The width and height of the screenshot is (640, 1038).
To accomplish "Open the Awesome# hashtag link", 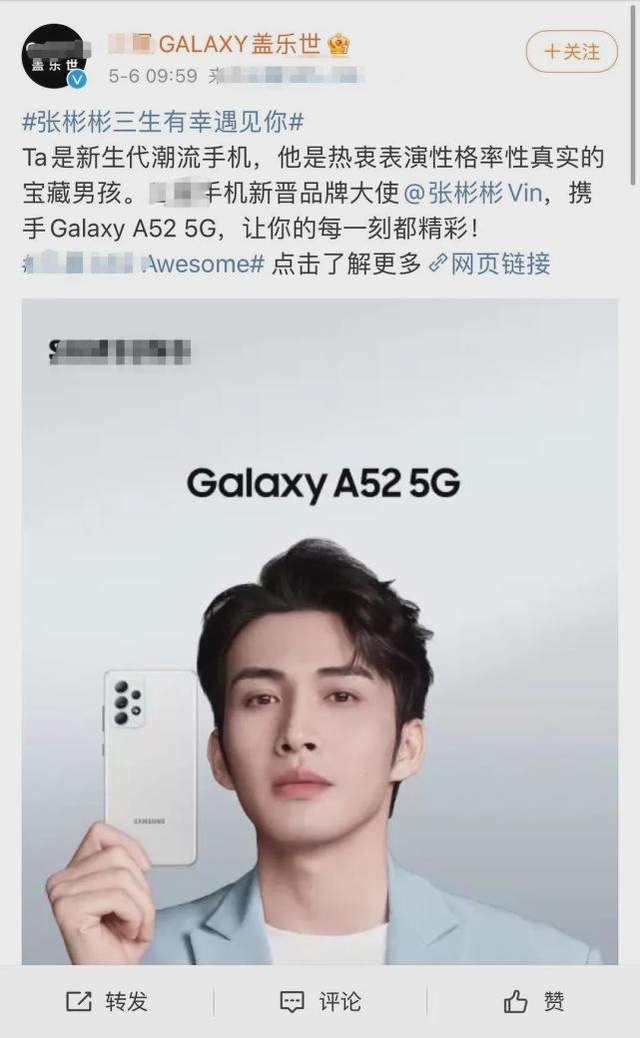I will pyautogui.click(x=205, y=264).
